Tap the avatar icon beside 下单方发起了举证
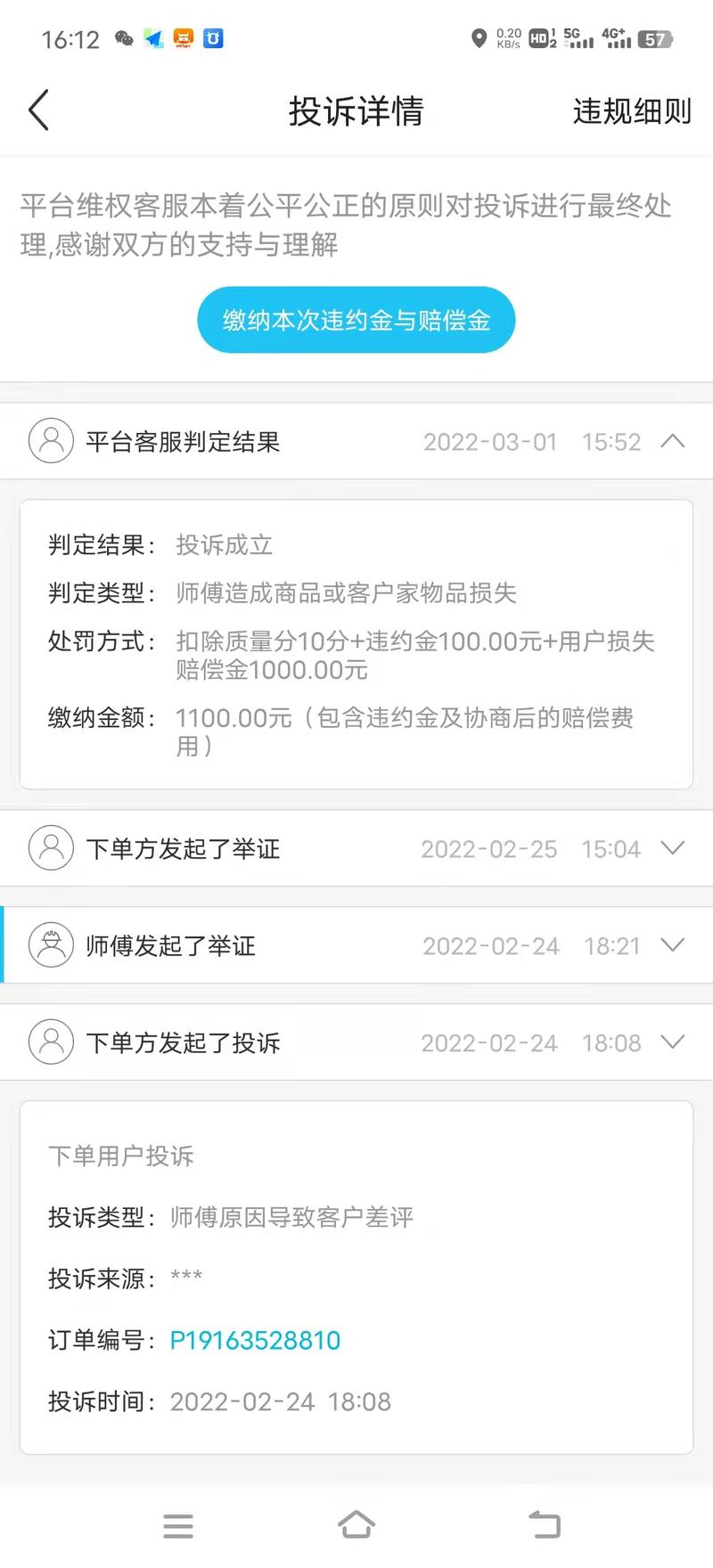713x1568 pixels. [51, 848]
